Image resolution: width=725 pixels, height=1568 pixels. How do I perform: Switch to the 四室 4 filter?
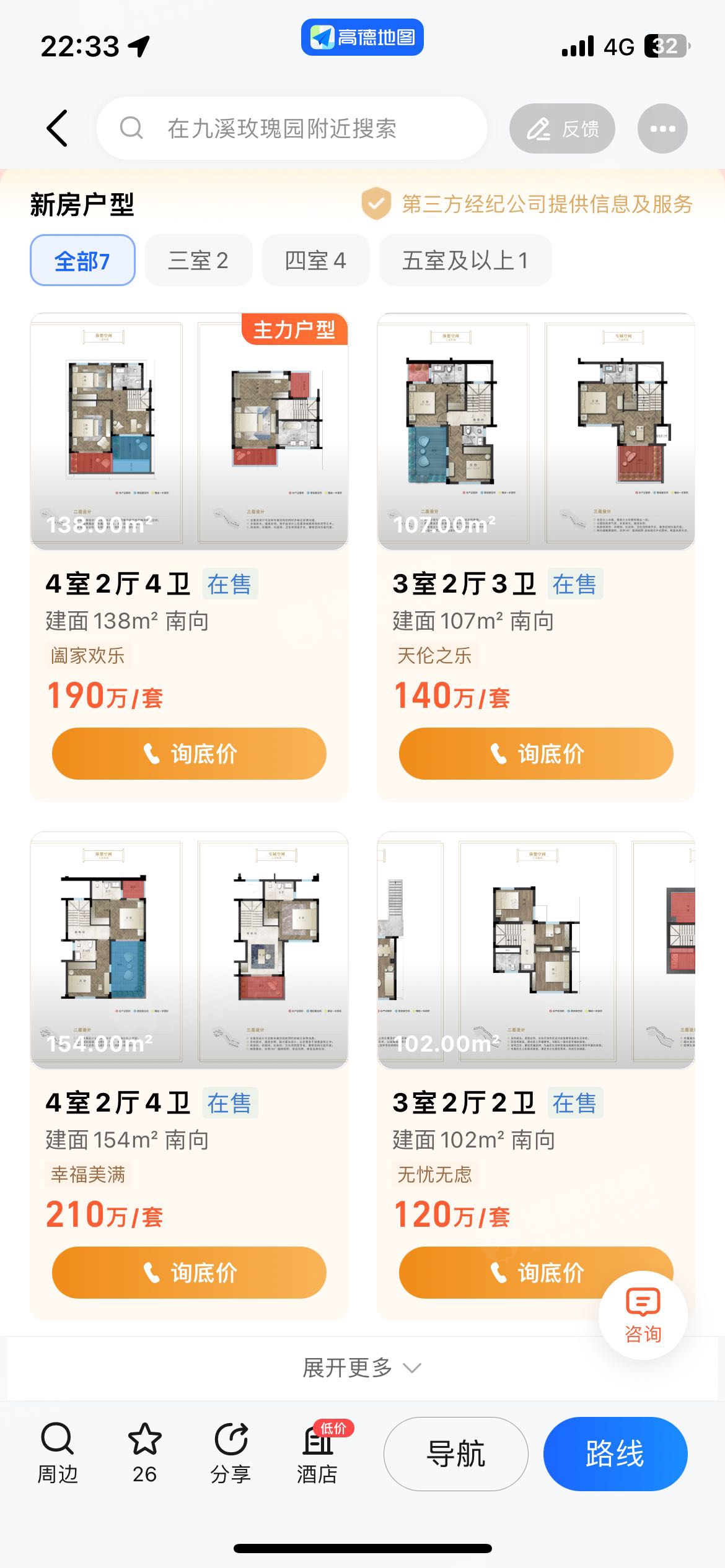[x=315, y=260]
